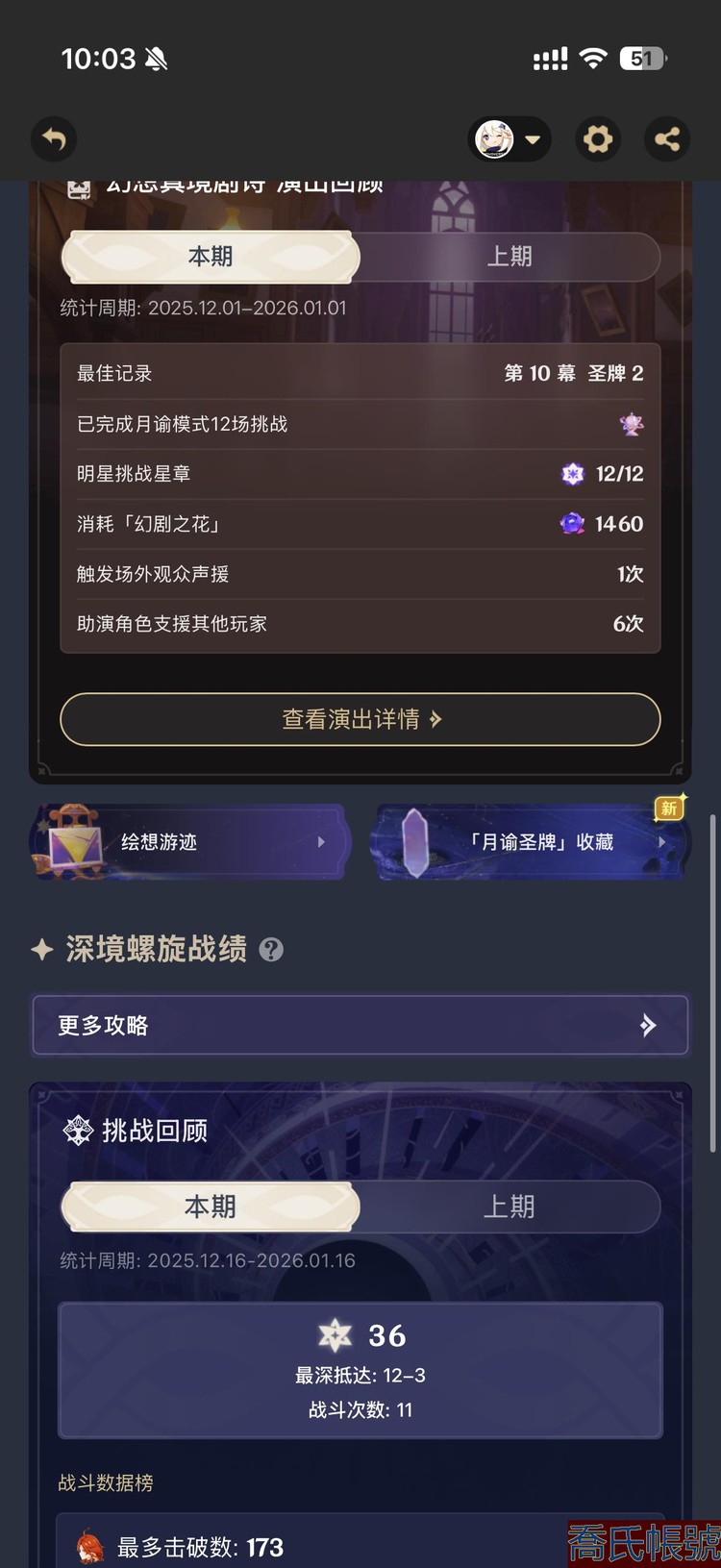Switch to the 上期 tab in 挑战回顾

pyautogui.click(x=510, y=1207)
